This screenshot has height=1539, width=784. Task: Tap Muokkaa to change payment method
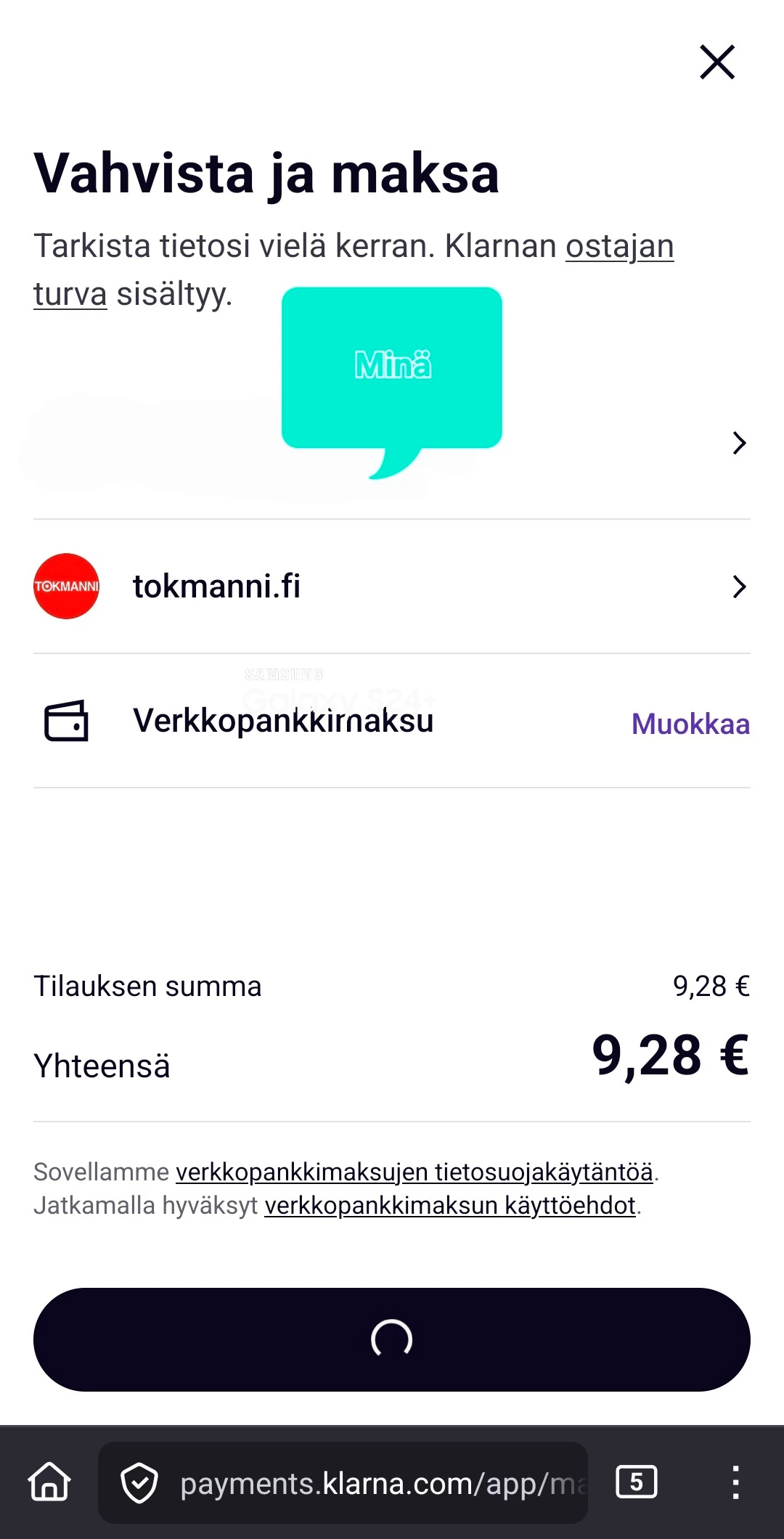pyautogui.click(x=690, y=724)
